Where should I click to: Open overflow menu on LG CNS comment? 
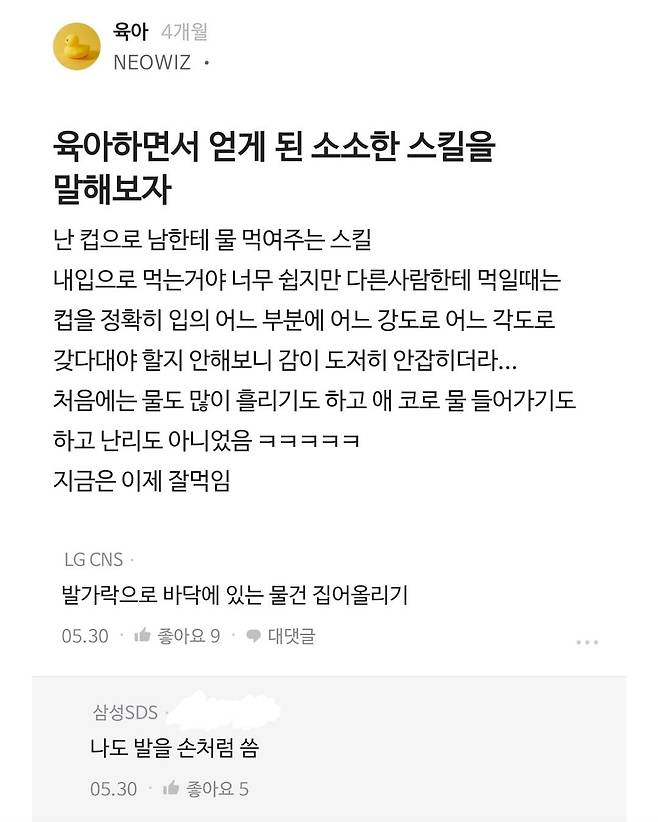587,642
